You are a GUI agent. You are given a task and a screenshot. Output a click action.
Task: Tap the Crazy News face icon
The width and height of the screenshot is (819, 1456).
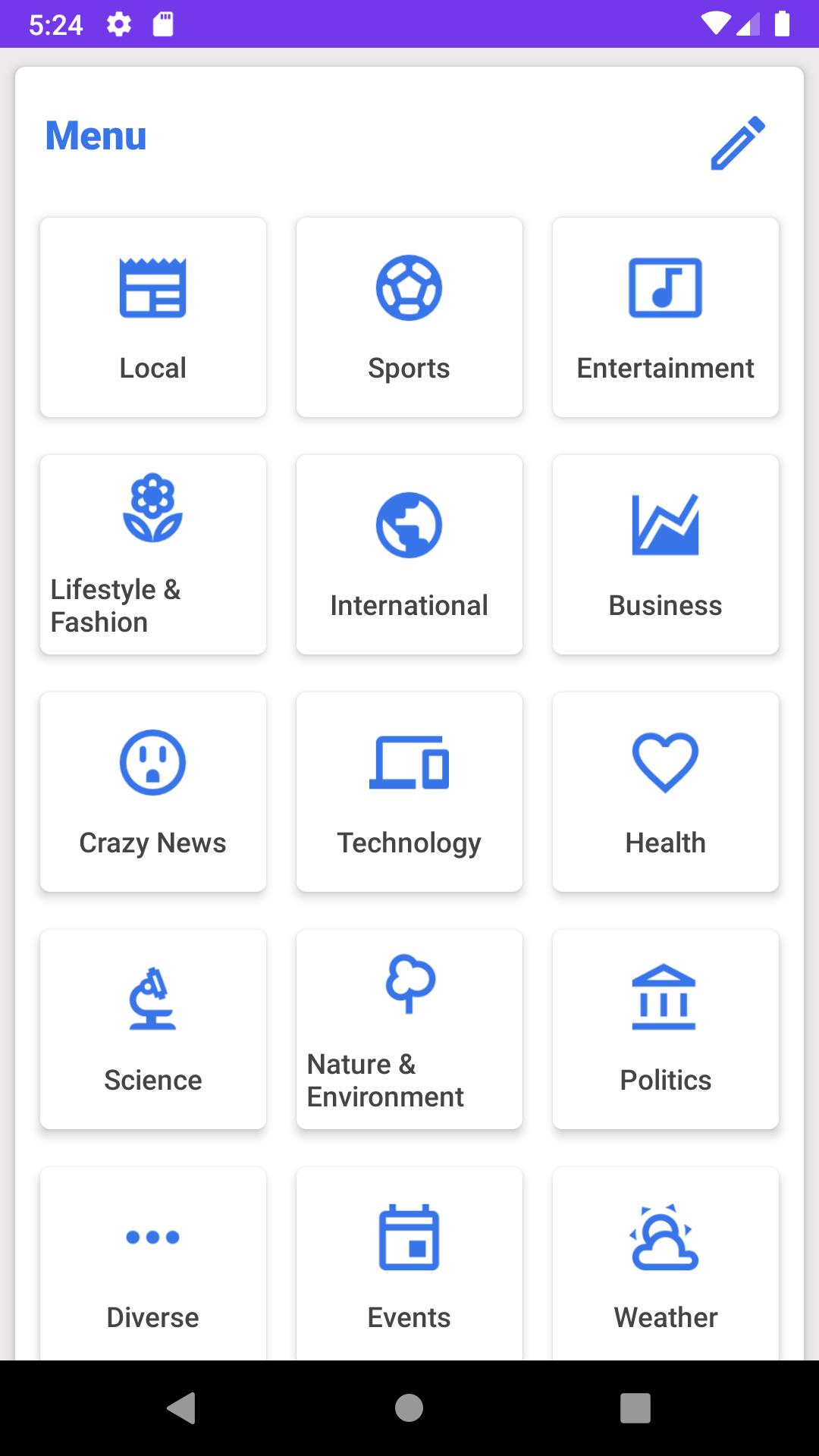click(152, 762)
